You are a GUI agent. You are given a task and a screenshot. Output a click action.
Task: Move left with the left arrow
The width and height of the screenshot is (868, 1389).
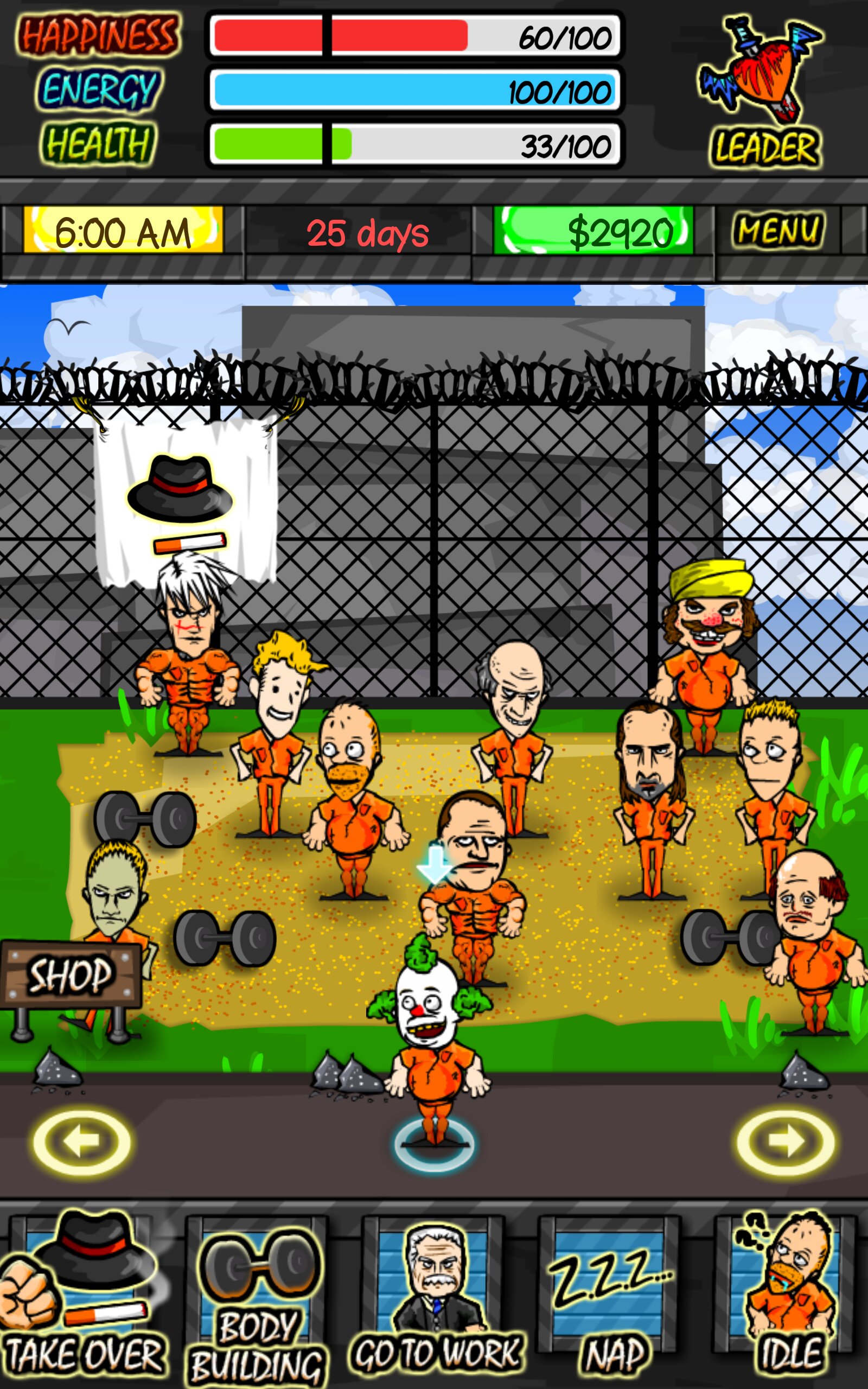(82, 1142)
